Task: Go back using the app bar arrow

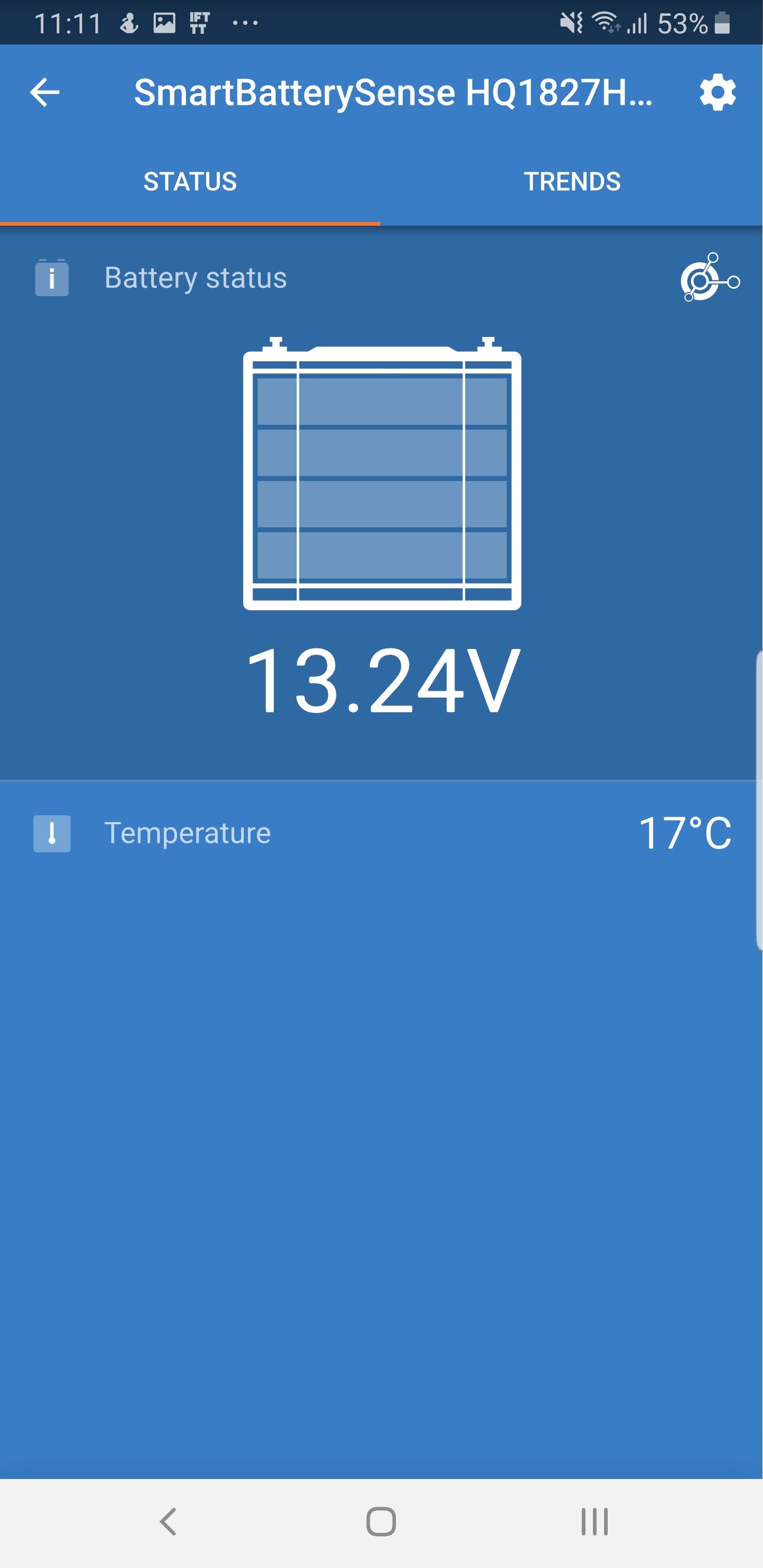Action: pyautogui.click(x=45, y=93)
